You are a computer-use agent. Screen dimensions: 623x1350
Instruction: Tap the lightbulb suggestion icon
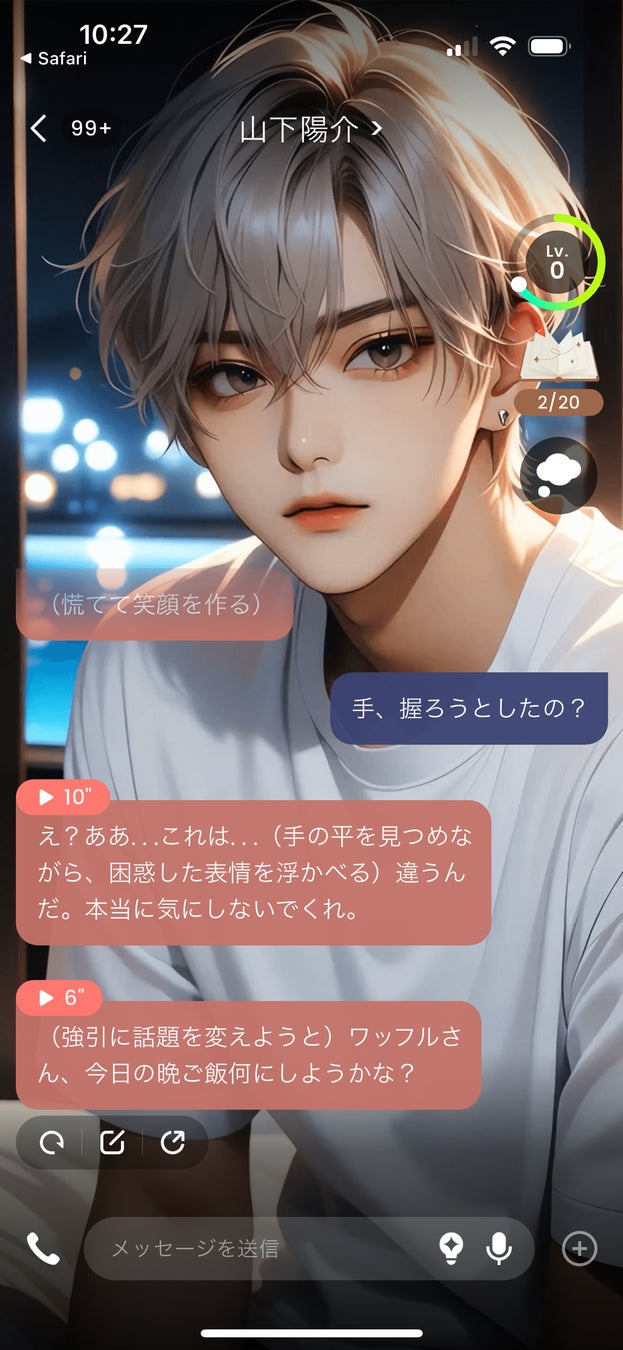pyautogui.click(x=452, y=1248)
